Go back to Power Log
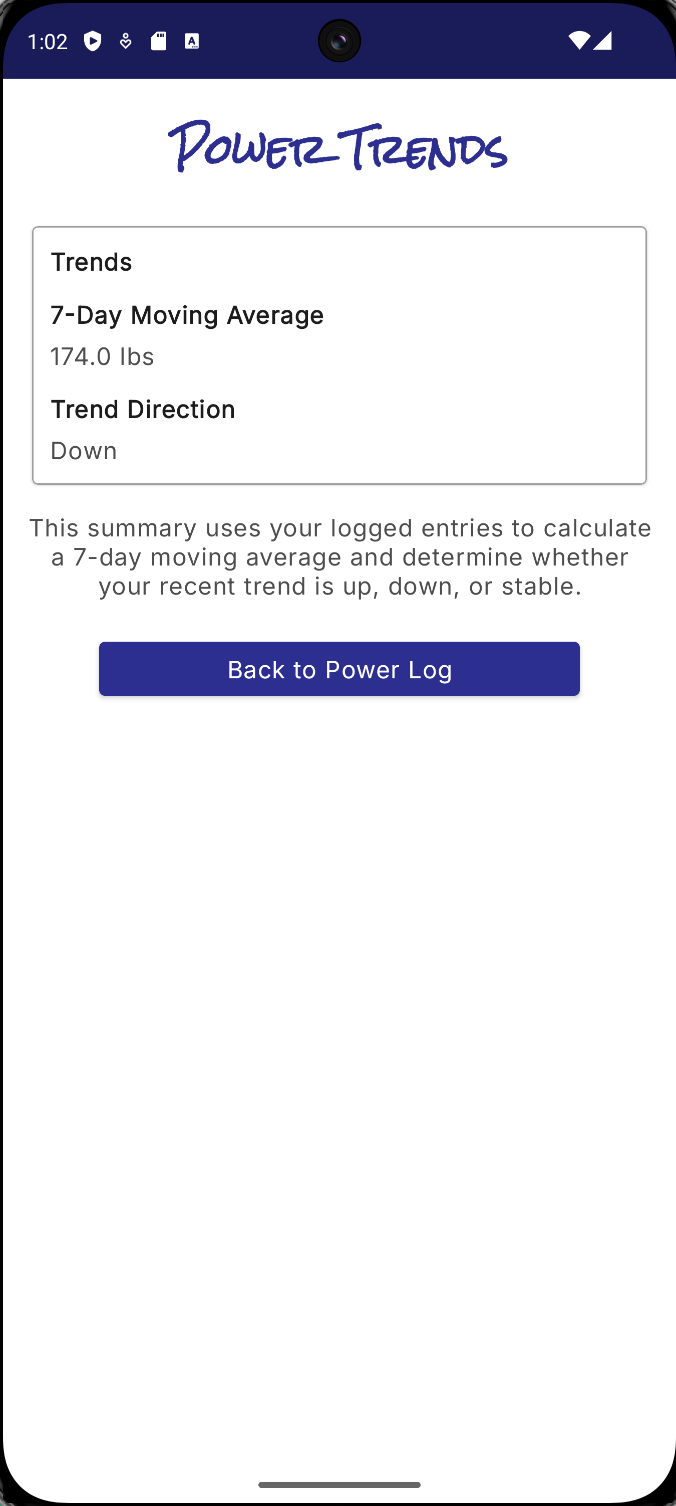Image resolution: width=676 pixels, height=1506 pixels. click(x=339, y=669)
